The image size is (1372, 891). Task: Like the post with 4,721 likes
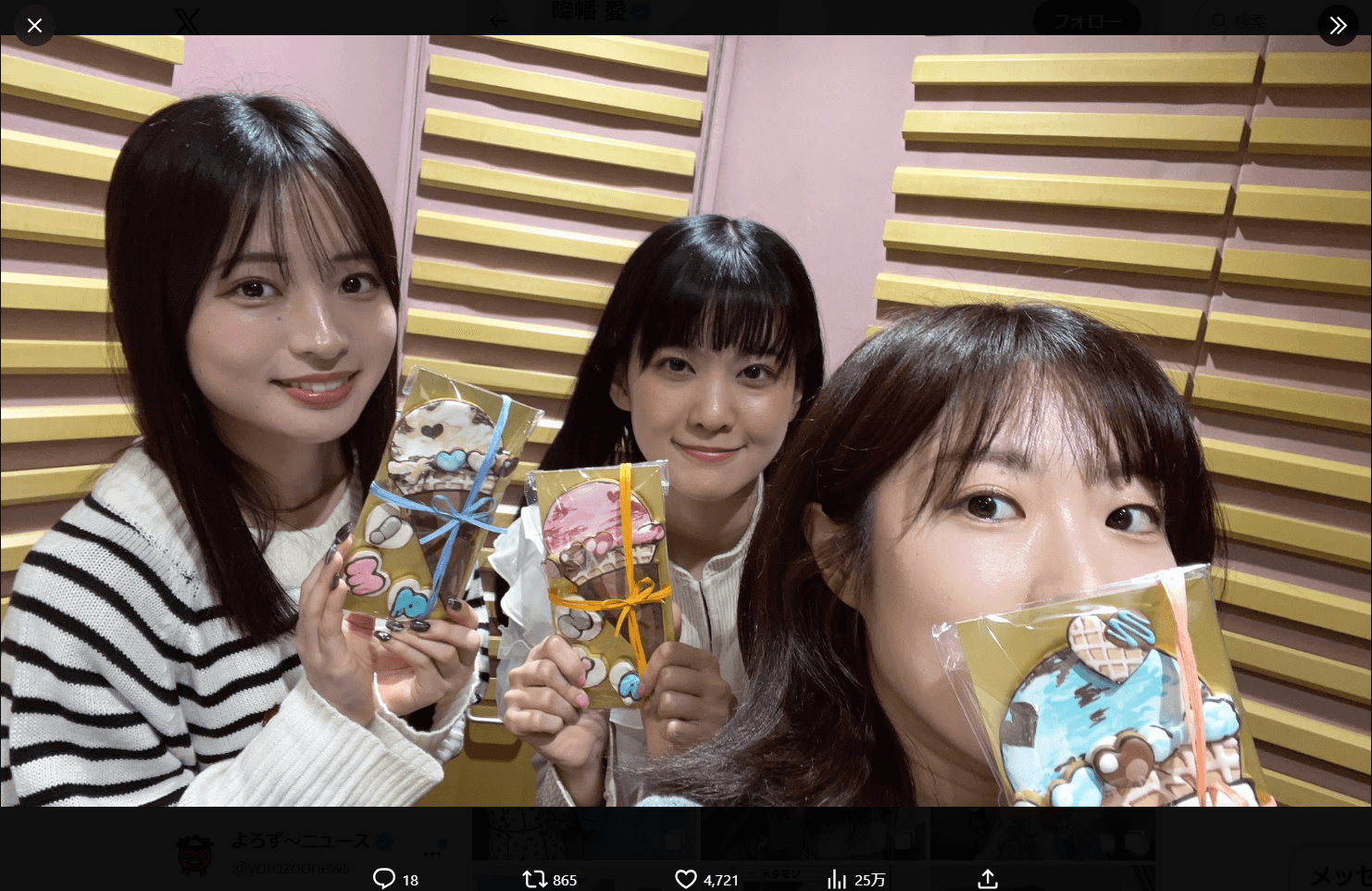686,879
